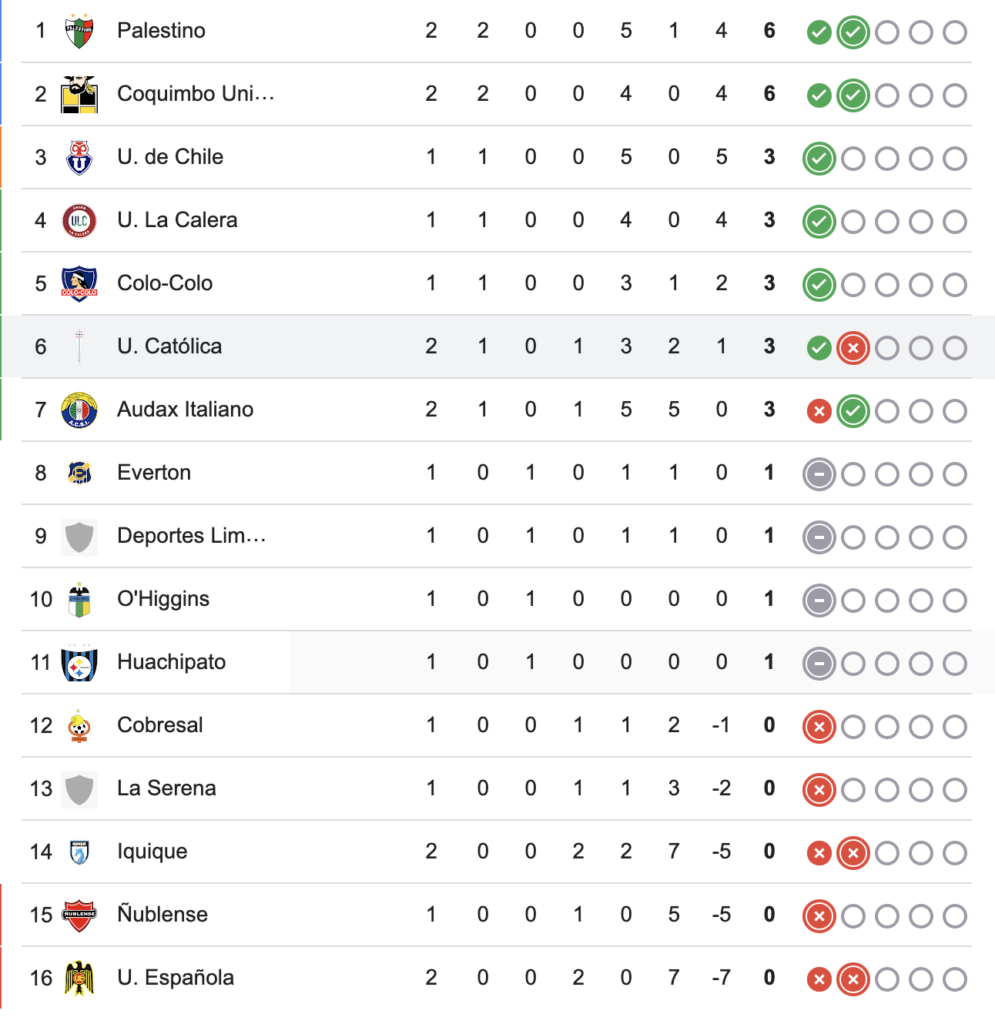Select Palestino's latest win indicator
Screen dimensions: 995x1024
click(x=852, y=31)
